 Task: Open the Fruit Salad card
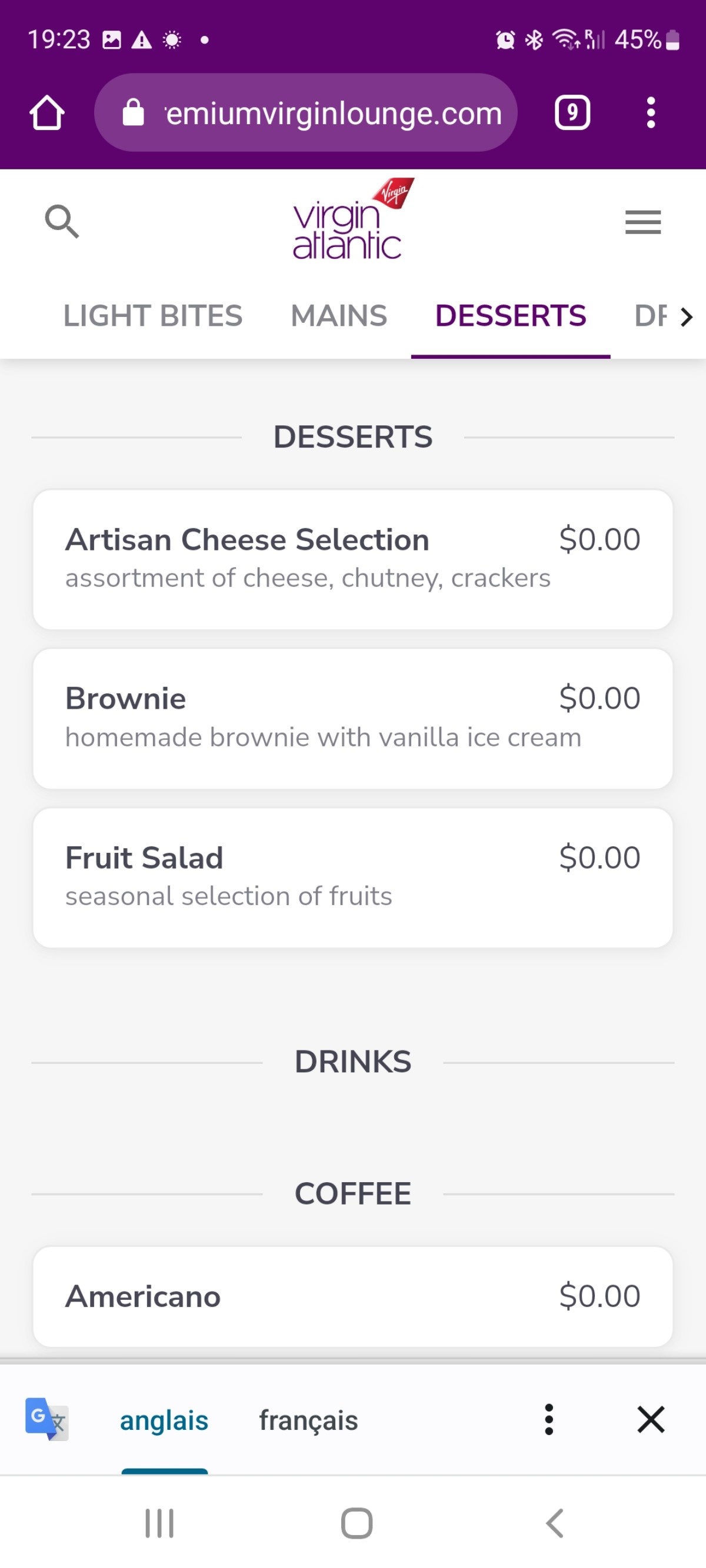(352, 877)
